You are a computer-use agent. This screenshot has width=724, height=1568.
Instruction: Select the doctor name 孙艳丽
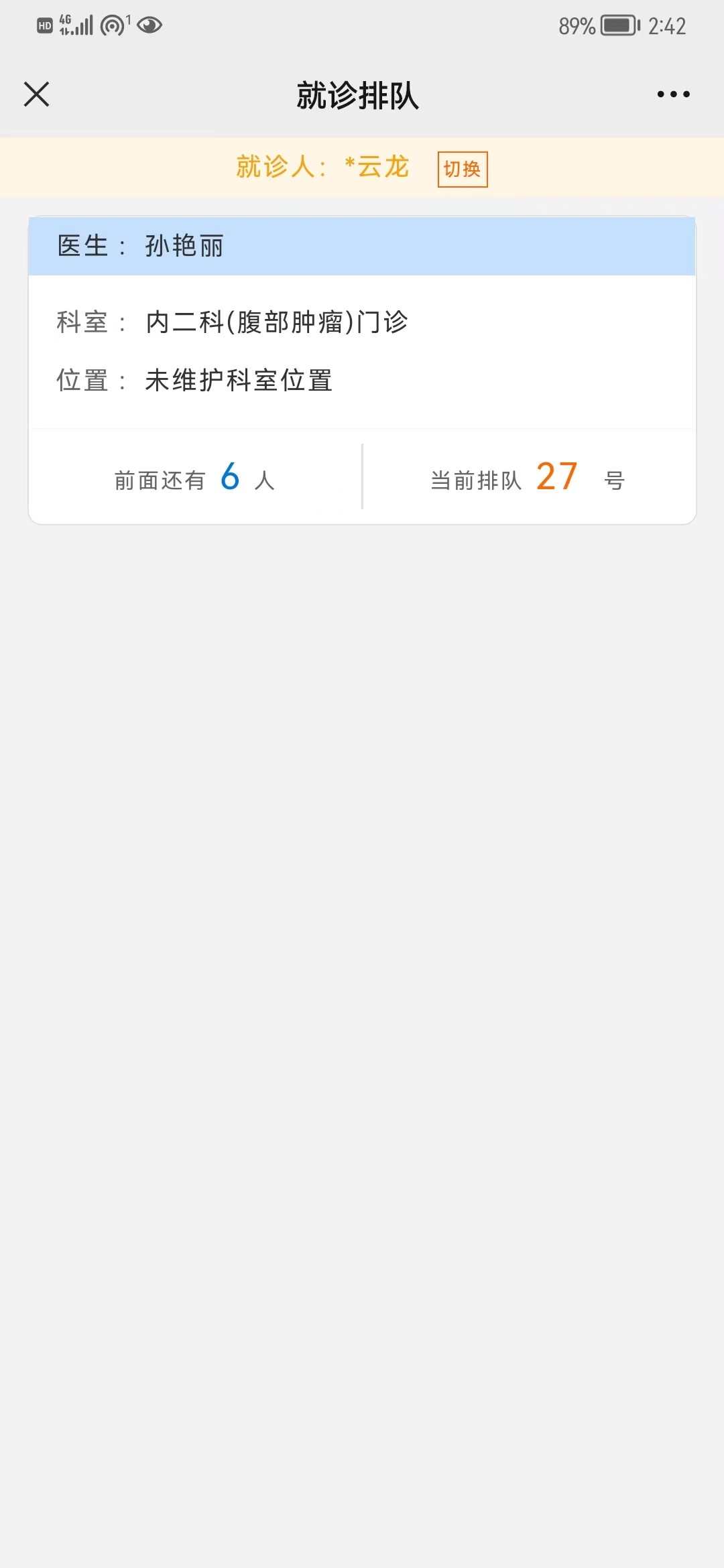click(186, 247)
